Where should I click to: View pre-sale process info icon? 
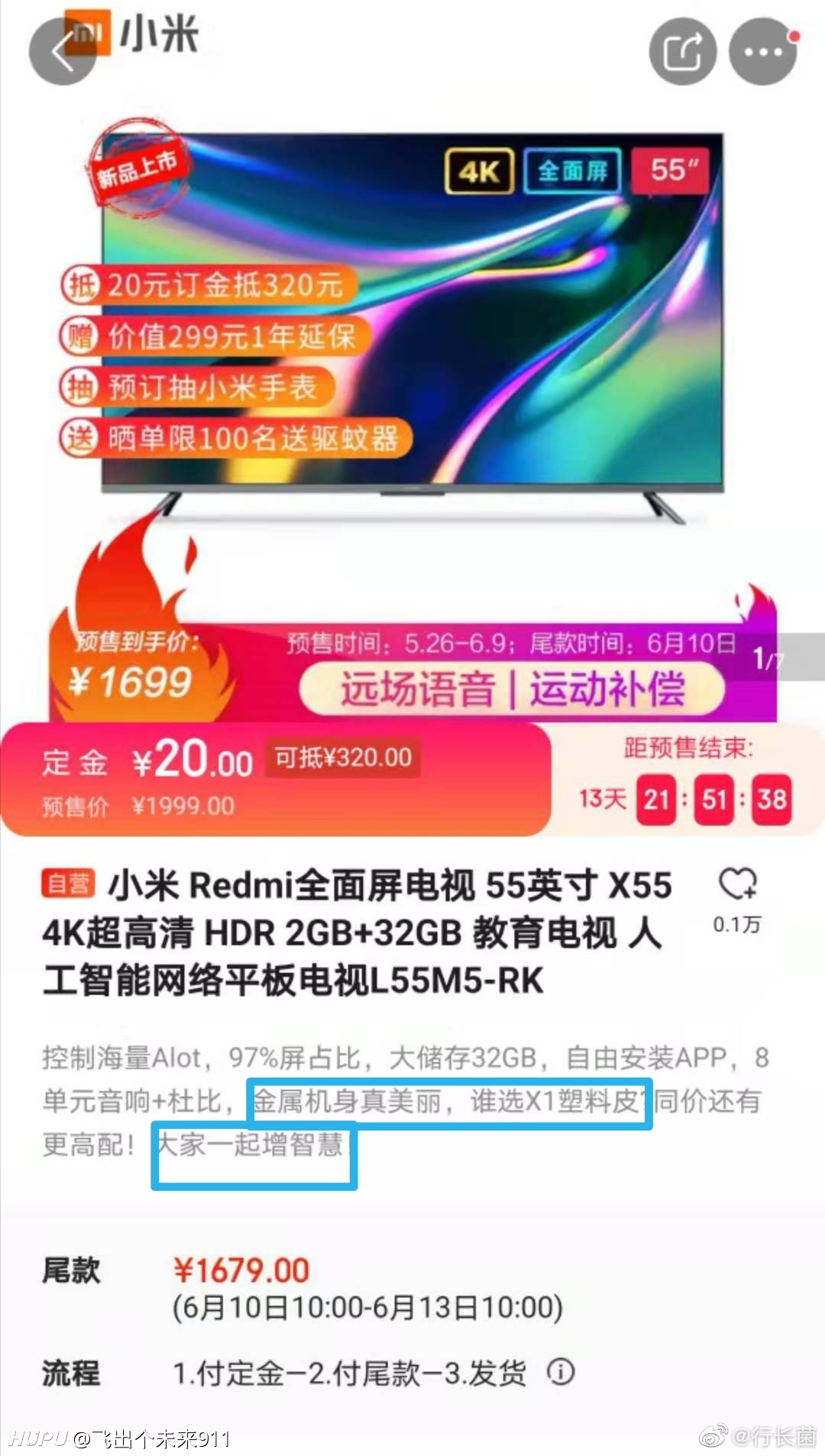[561, 1372]
